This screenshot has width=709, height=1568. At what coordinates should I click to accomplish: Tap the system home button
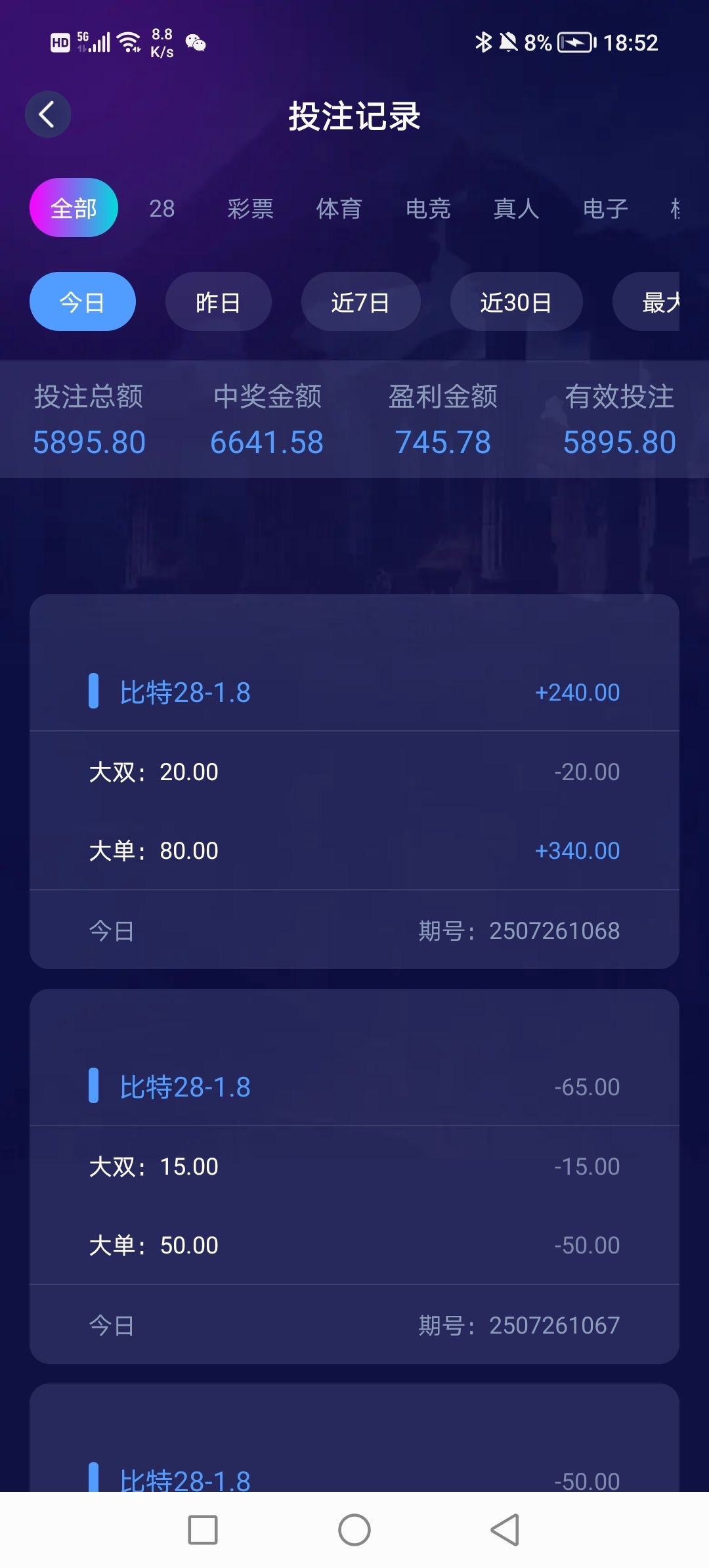(354, 1530)
